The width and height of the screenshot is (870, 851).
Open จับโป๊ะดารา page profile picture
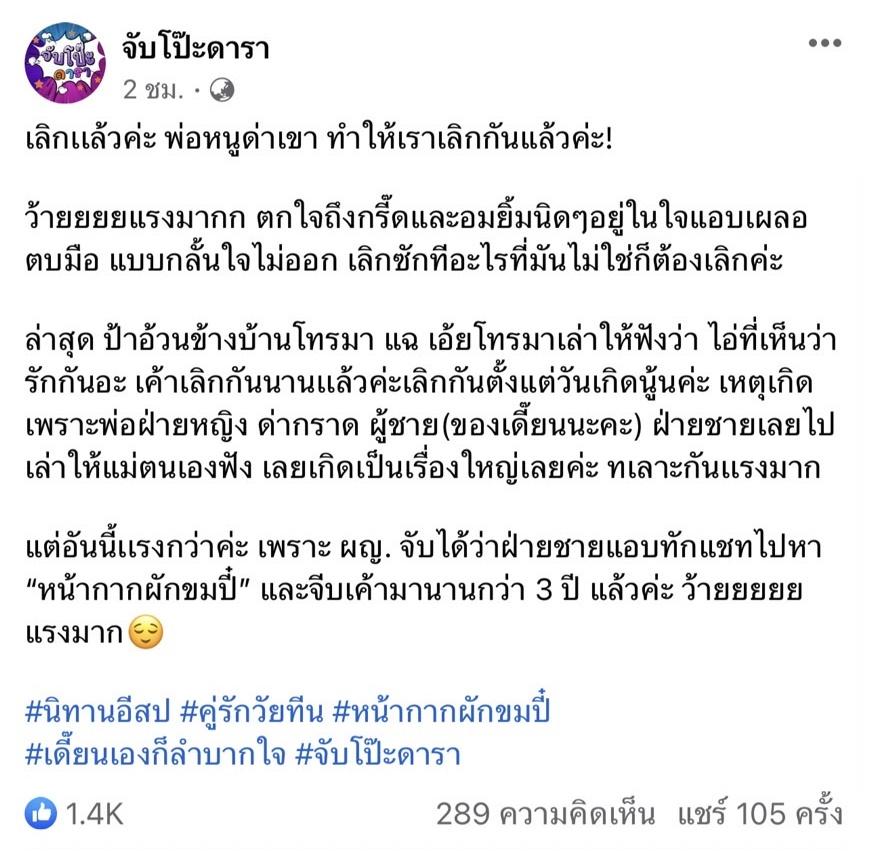pos(65,64)
